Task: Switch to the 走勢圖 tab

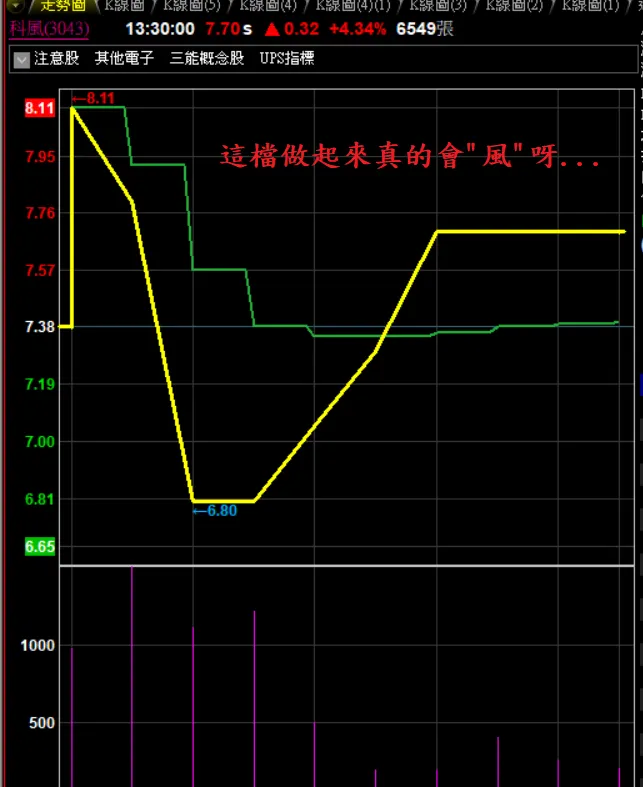Action: (62, 5)
